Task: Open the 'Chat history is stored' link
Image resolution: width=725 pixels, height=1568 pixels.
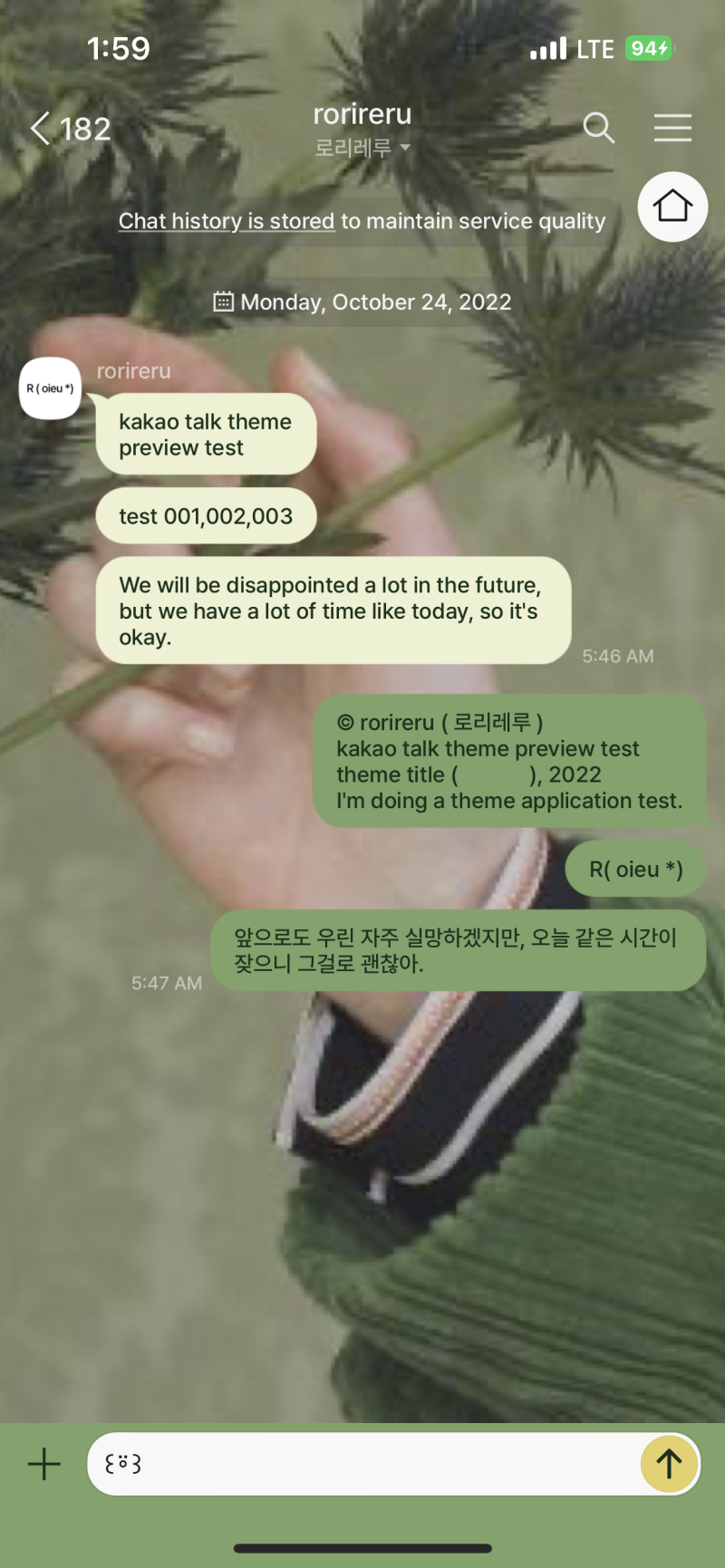Action: [227, 220]
